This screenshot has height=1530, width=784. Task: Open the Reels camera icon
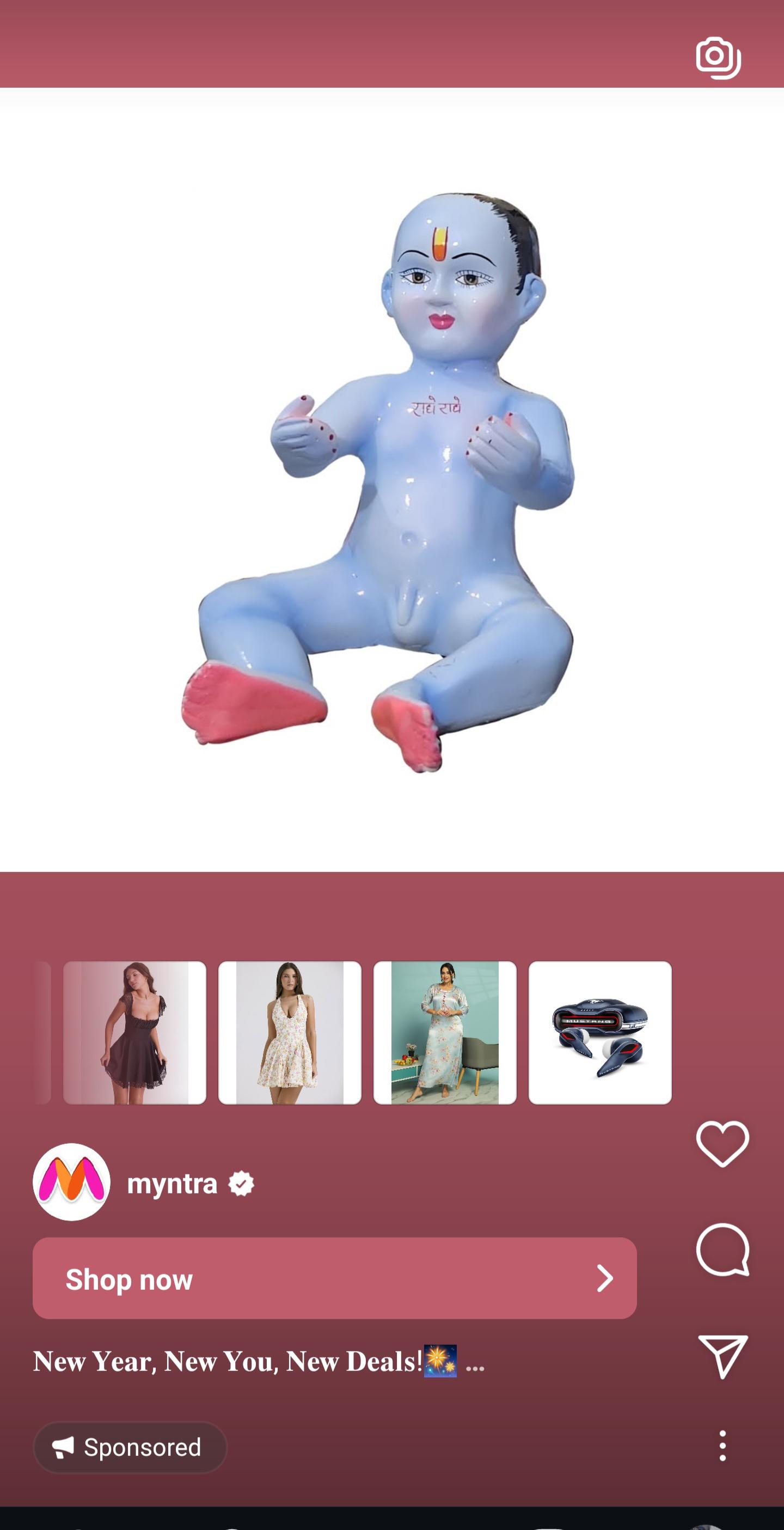click(718, 58)
